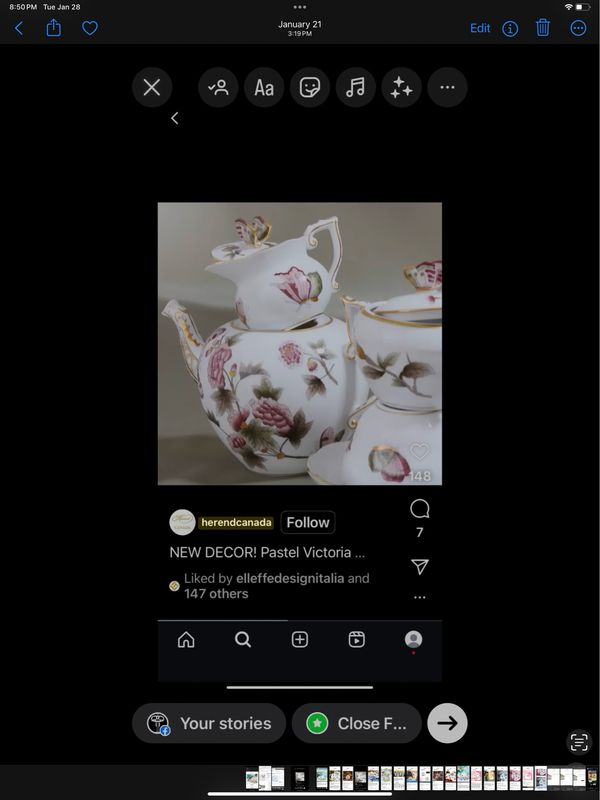This screenshot has height=800, width=600.
Task: Activate the Live Text scanner icon
Action: tap(578, 741)
